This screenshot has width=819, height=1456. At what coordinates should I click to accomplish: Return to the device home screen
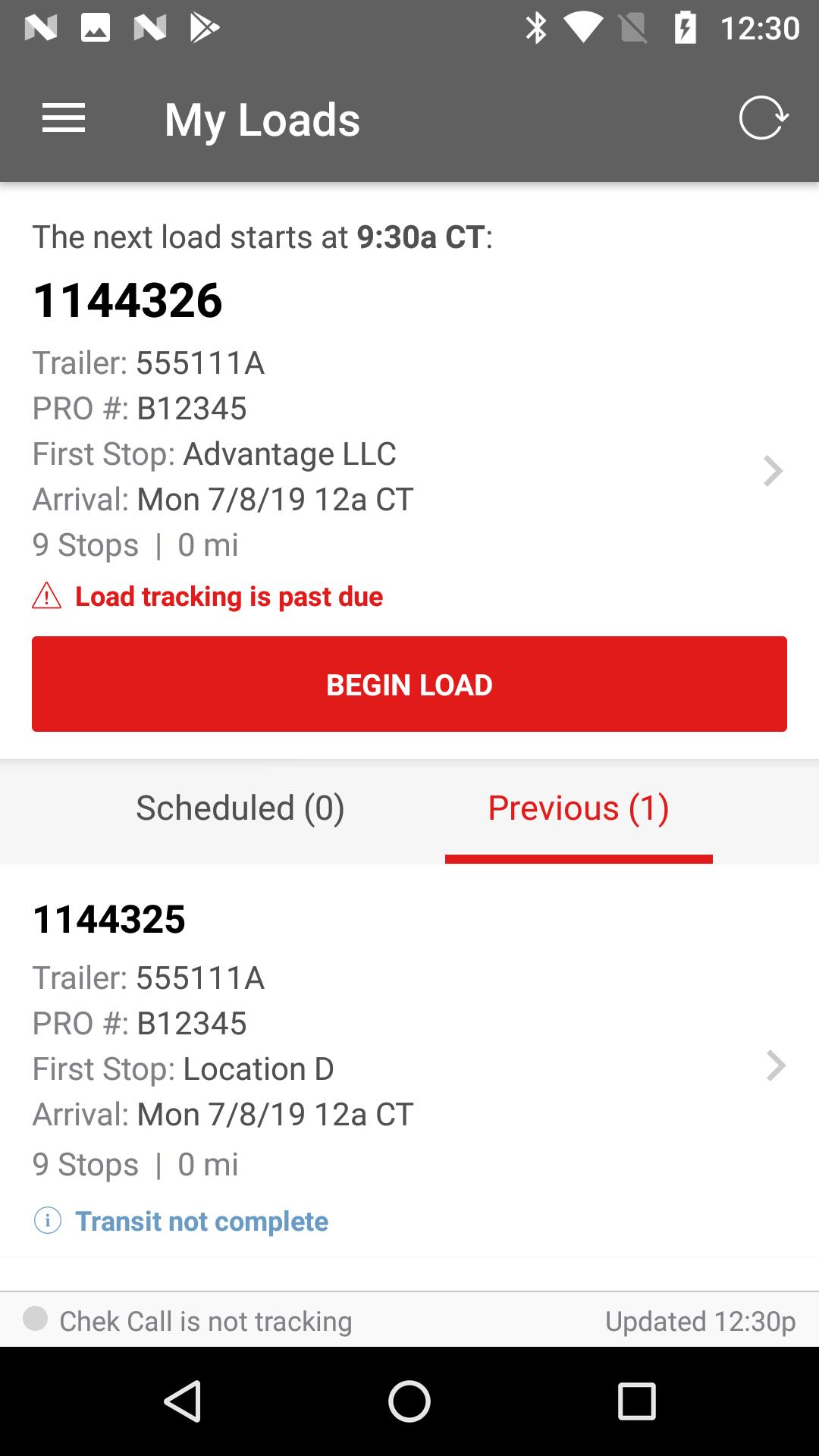pos(409,1401)
